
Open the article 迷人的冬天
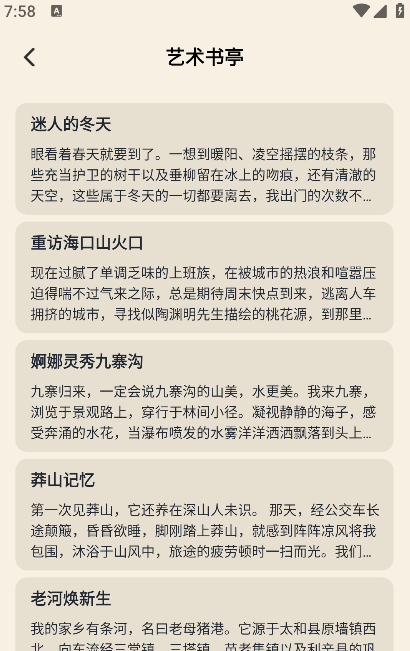point(205,159)
